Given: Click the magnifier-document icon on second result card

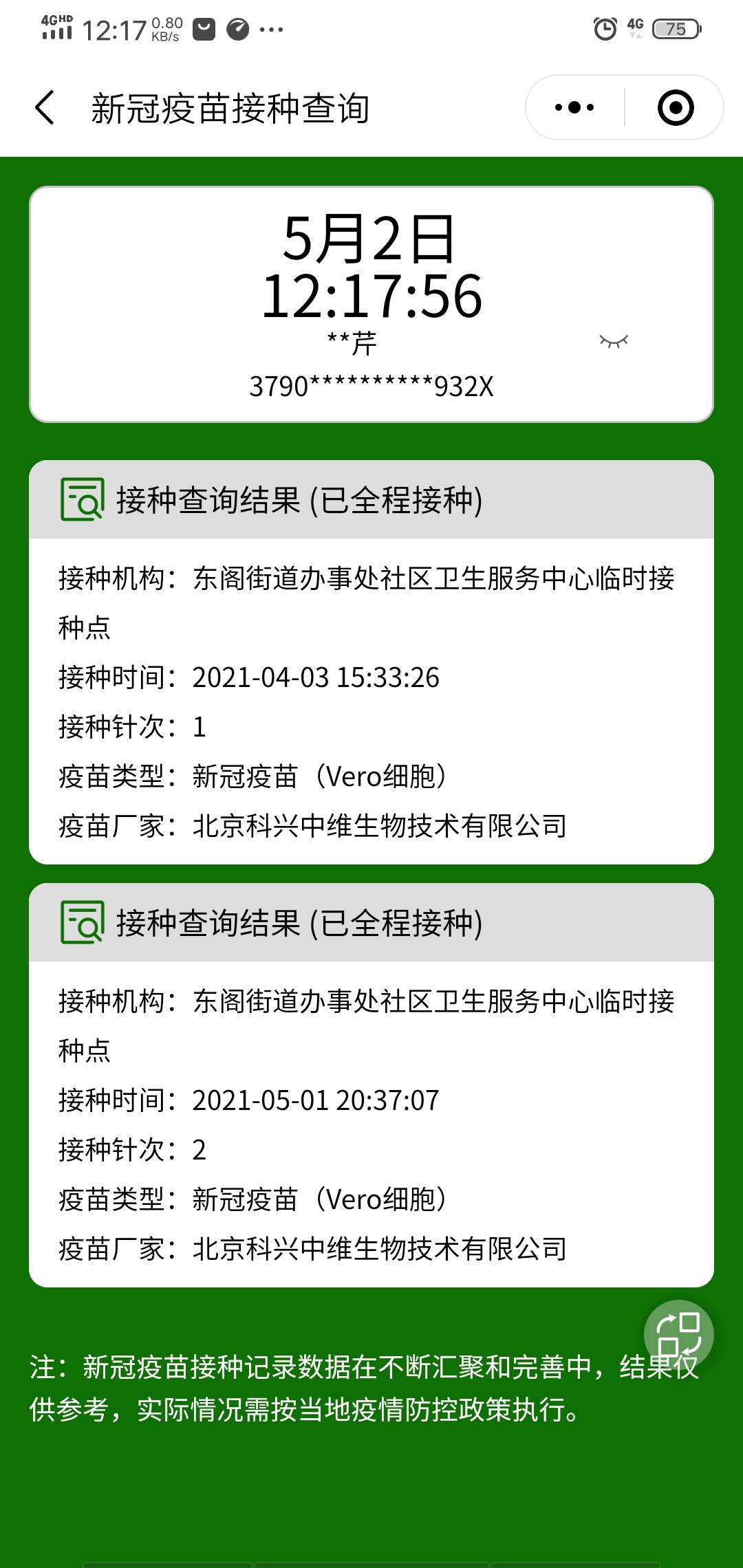Looking at the screenshot, I should 83,926.
